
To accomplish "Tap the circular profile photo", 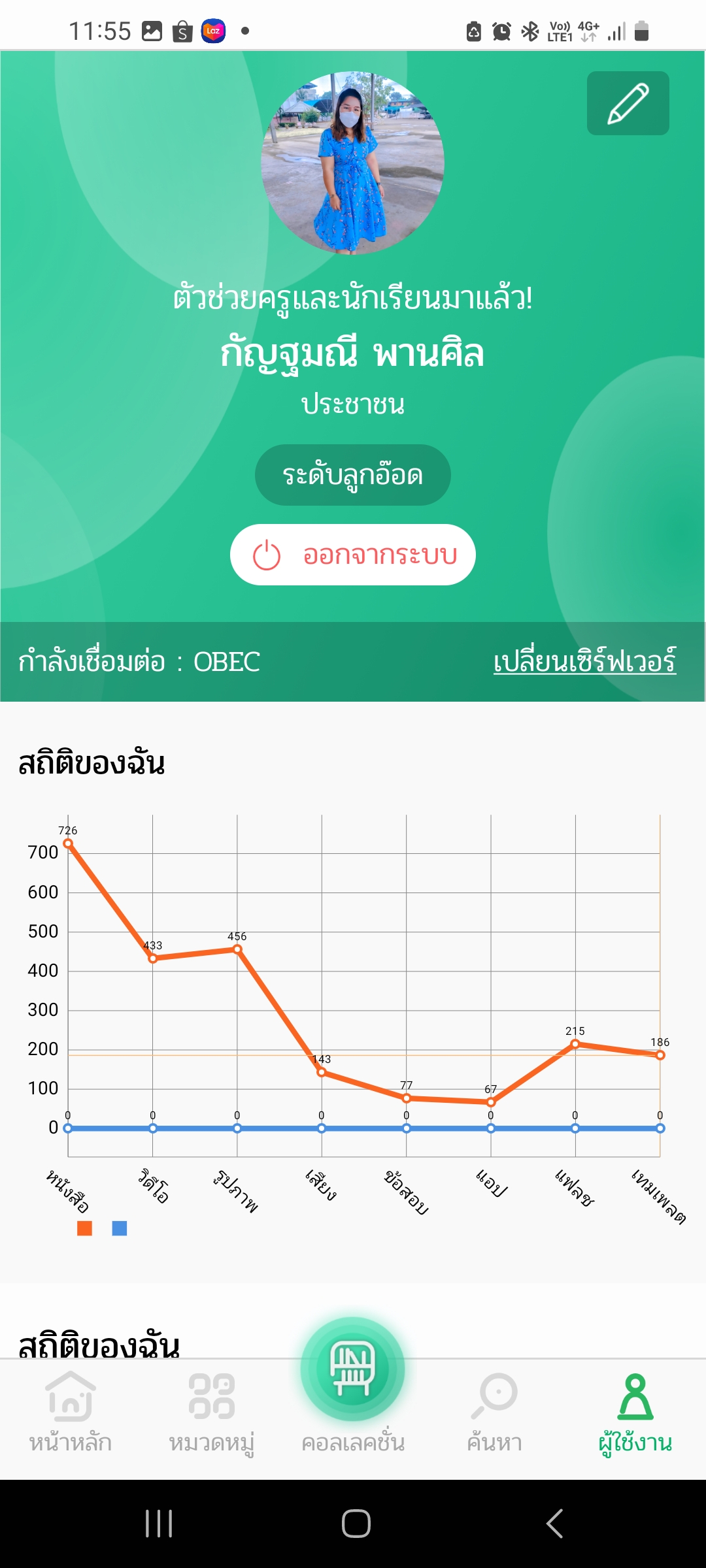I will (x=353, y=163).
